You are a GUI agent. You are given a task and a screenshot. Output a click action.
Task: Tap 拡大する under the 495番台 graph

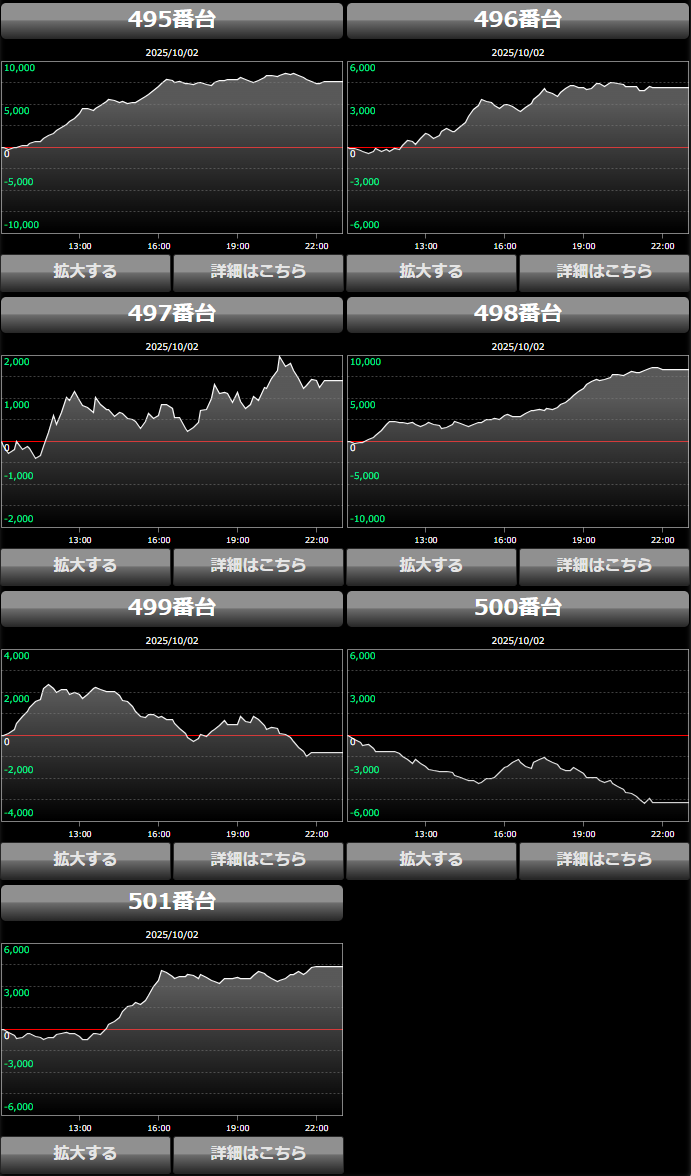point(86,271)
